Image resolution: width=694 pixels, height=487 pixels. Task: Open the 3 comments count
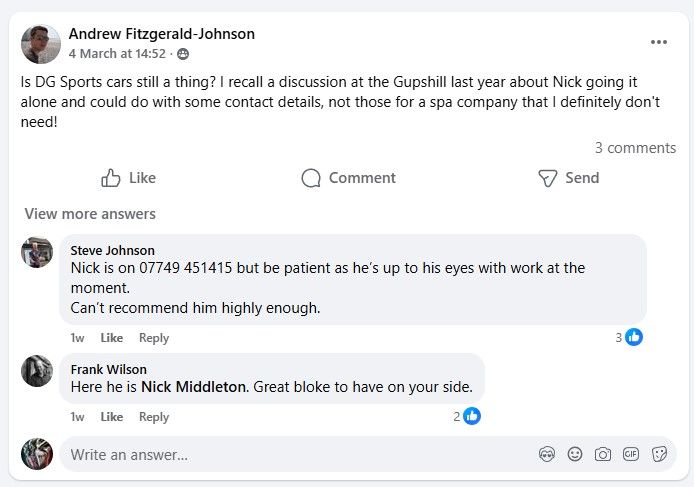pyautogui.click(x=635, y=148)
